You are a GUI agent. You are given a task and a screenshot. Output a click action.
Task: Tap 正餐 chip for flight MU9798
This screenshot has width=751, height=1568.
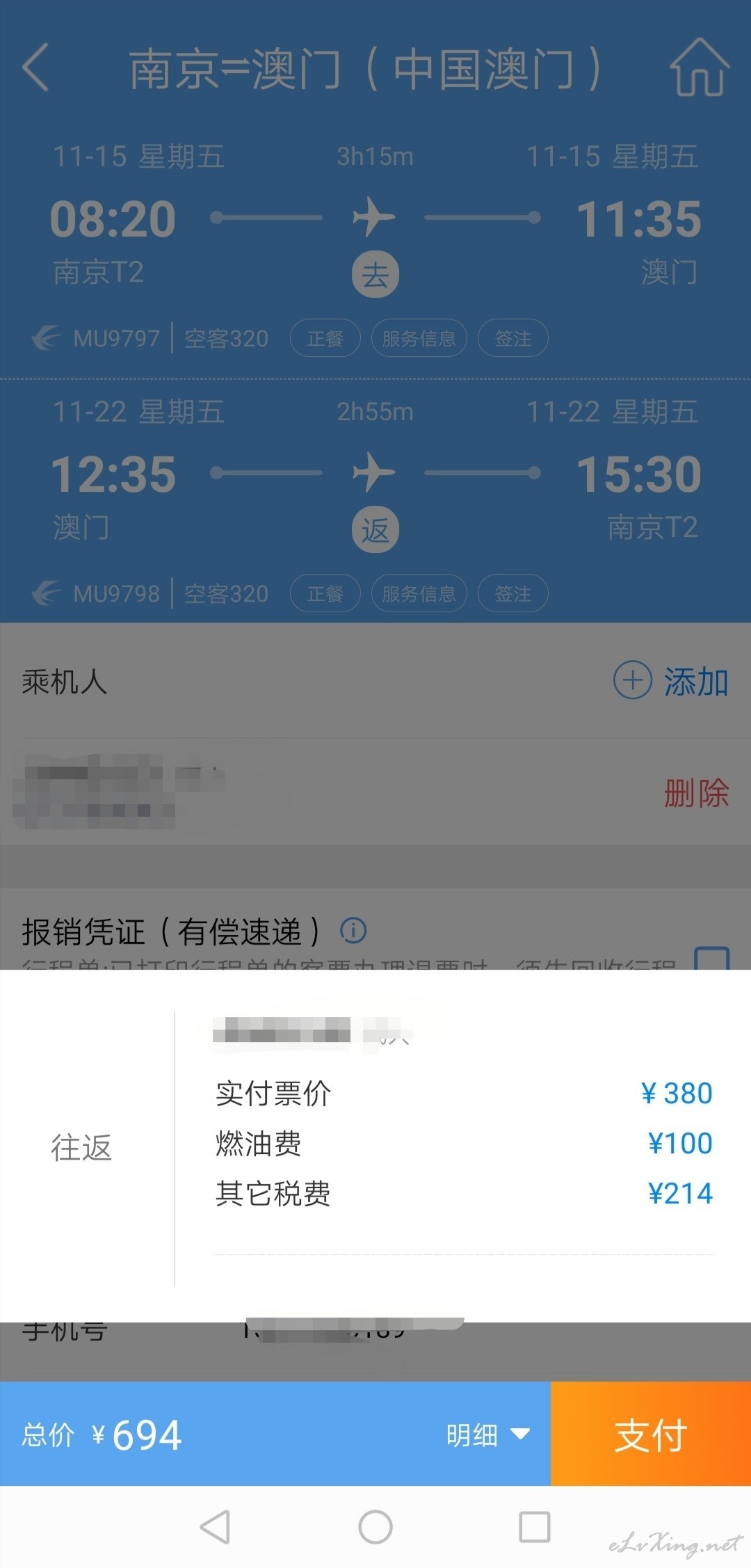(325, 593)
